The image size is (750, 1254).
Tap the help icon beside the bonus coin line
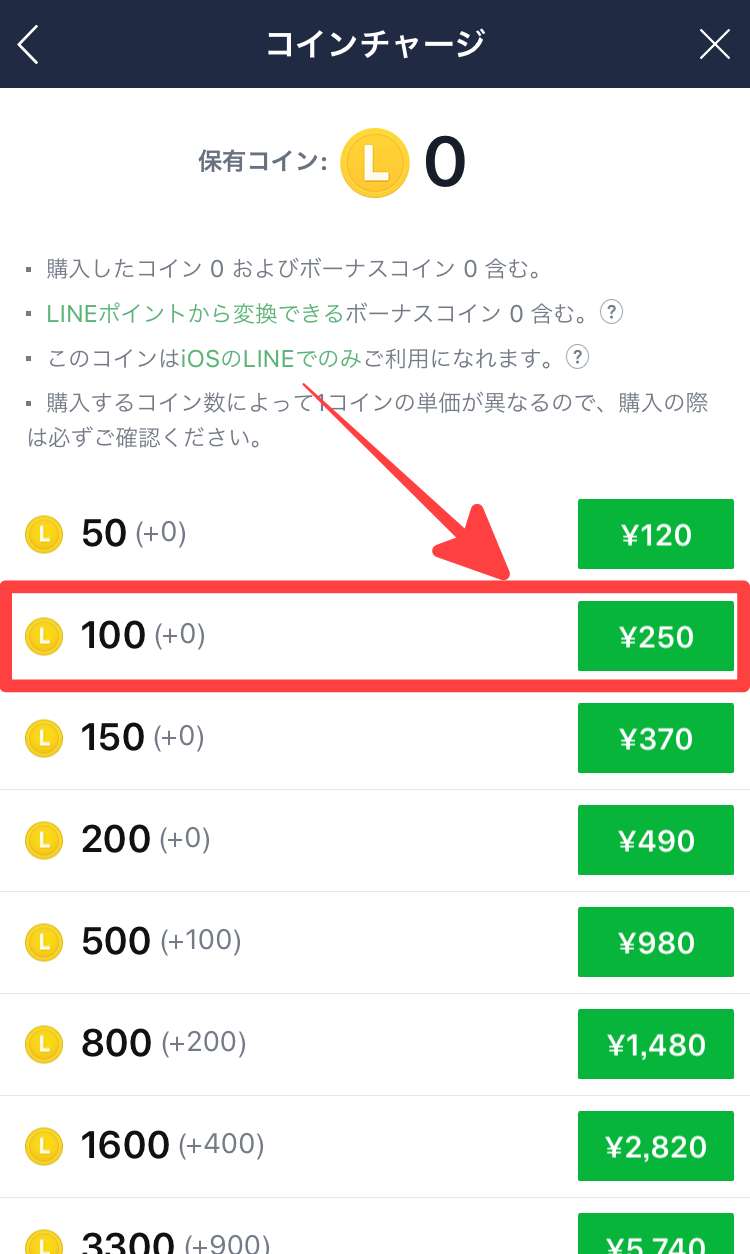pos(611,313)
